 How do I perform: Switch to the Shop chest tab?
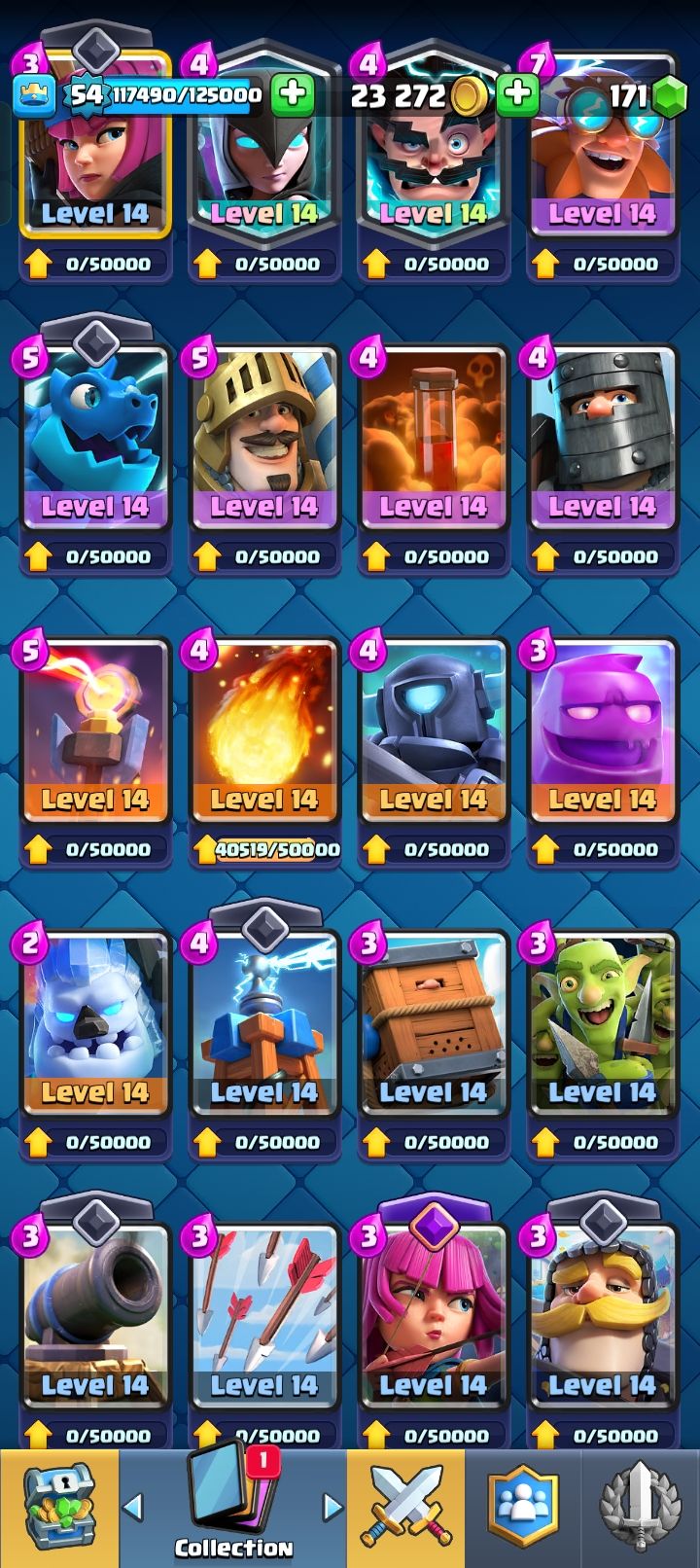point(58,1508)
